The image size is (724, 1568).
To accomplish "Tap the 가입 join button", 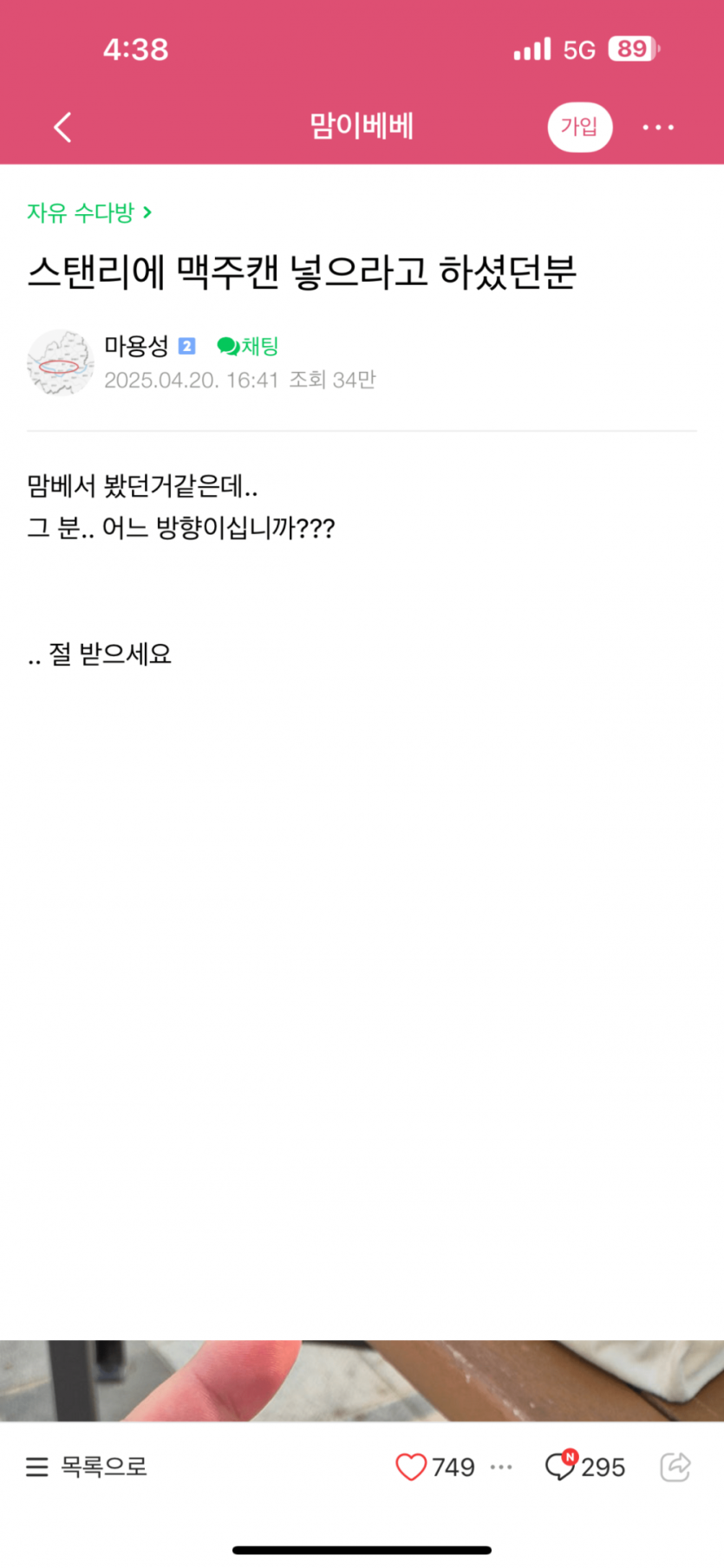I will [x=579, y=127].
